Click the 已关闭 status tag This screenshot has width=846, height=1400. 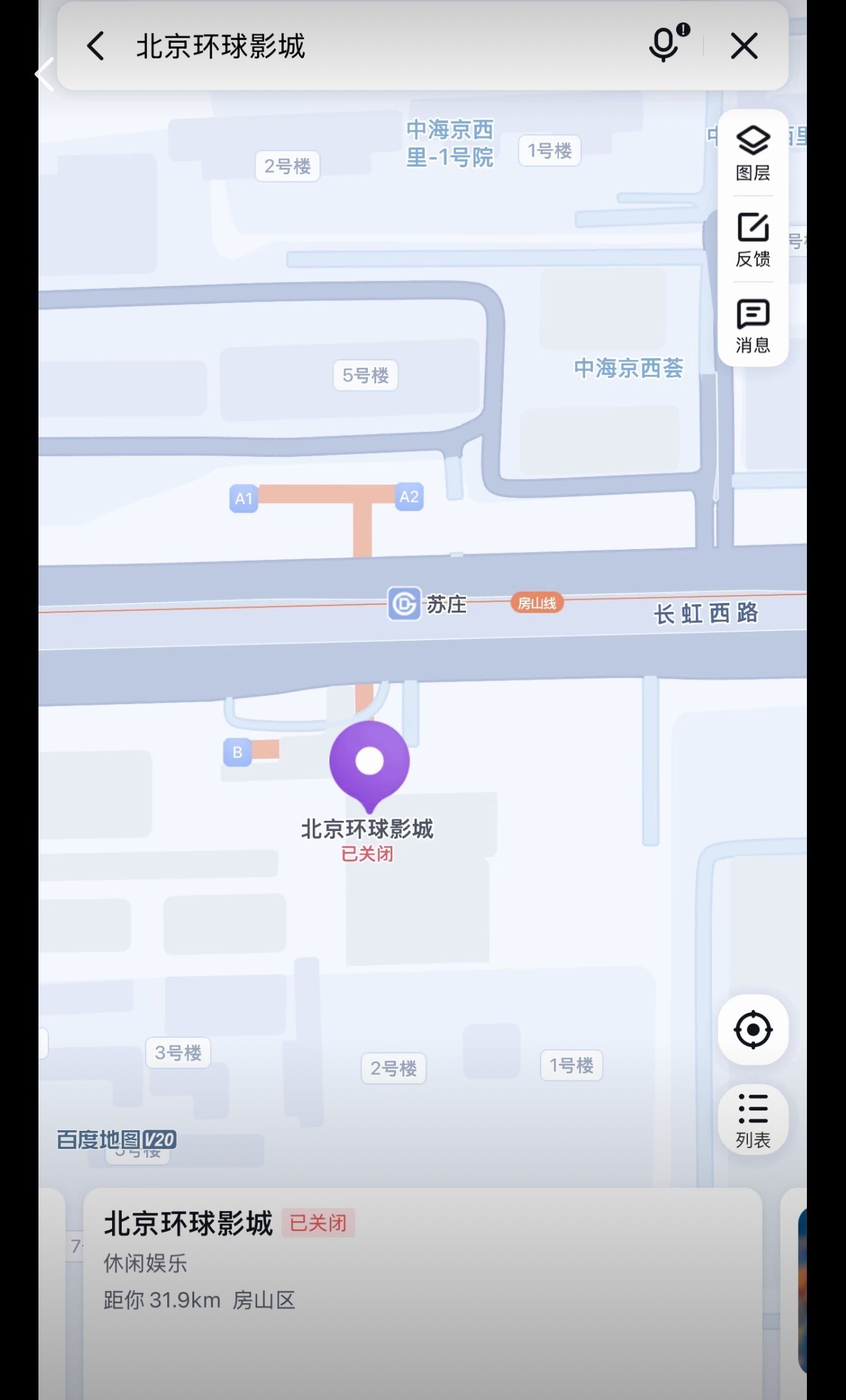(318, 1221)
